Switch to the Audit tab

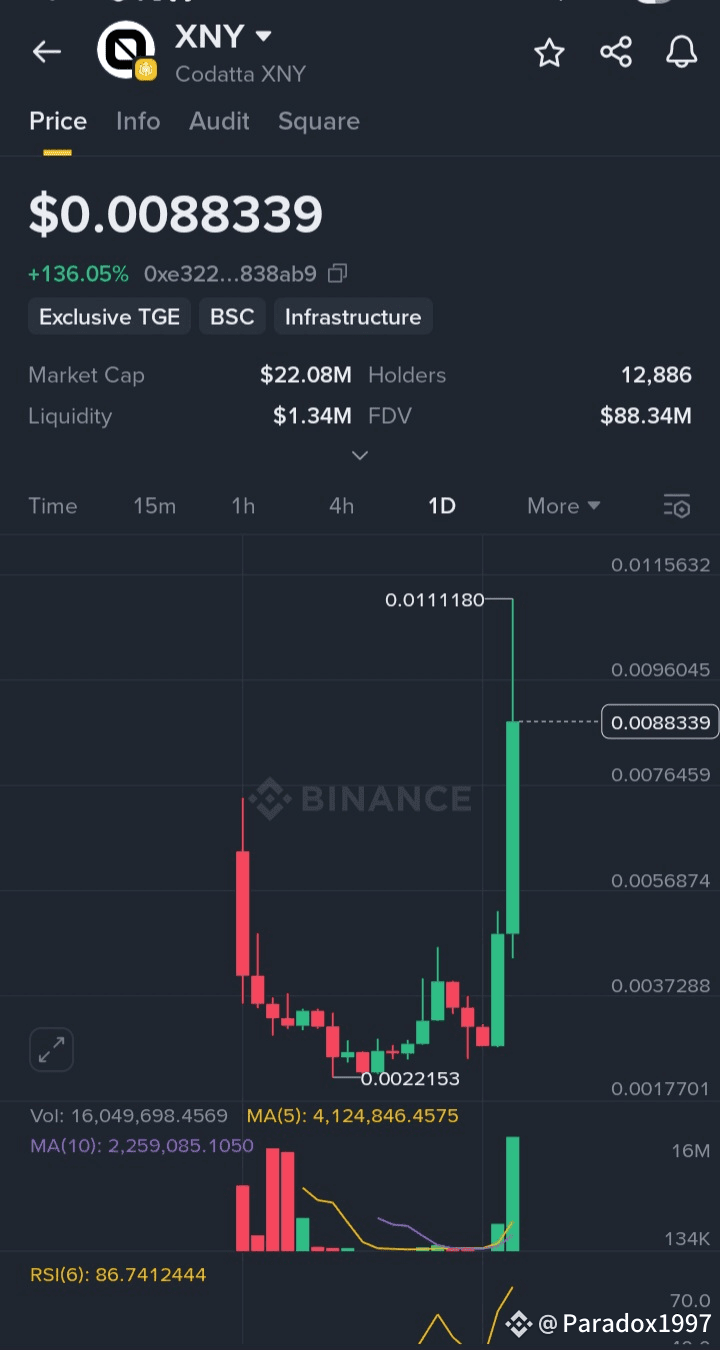pyautogui.click(x=219, y=121)
